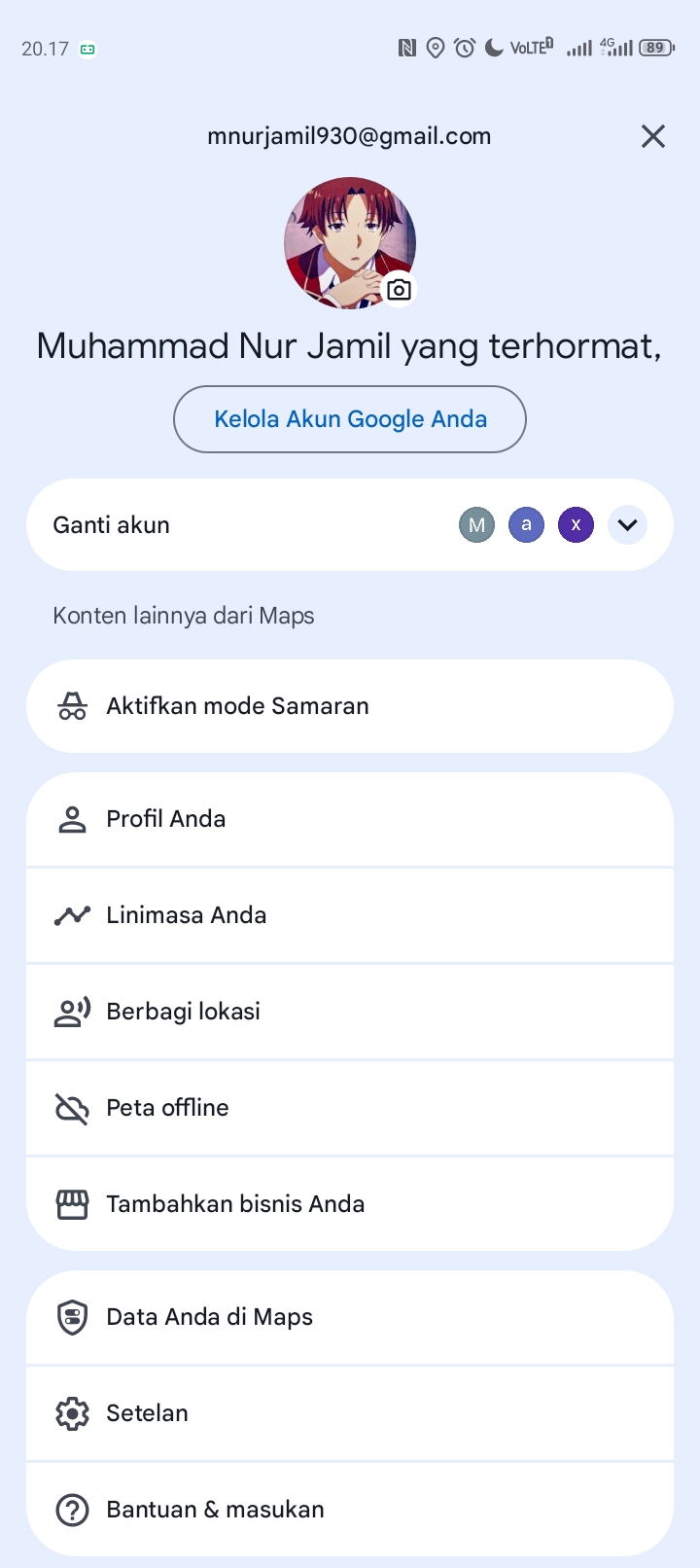The height and width of the screenshot is (1568, 700).
Task: Switch to the blue 'a' account
Action: 526,525
